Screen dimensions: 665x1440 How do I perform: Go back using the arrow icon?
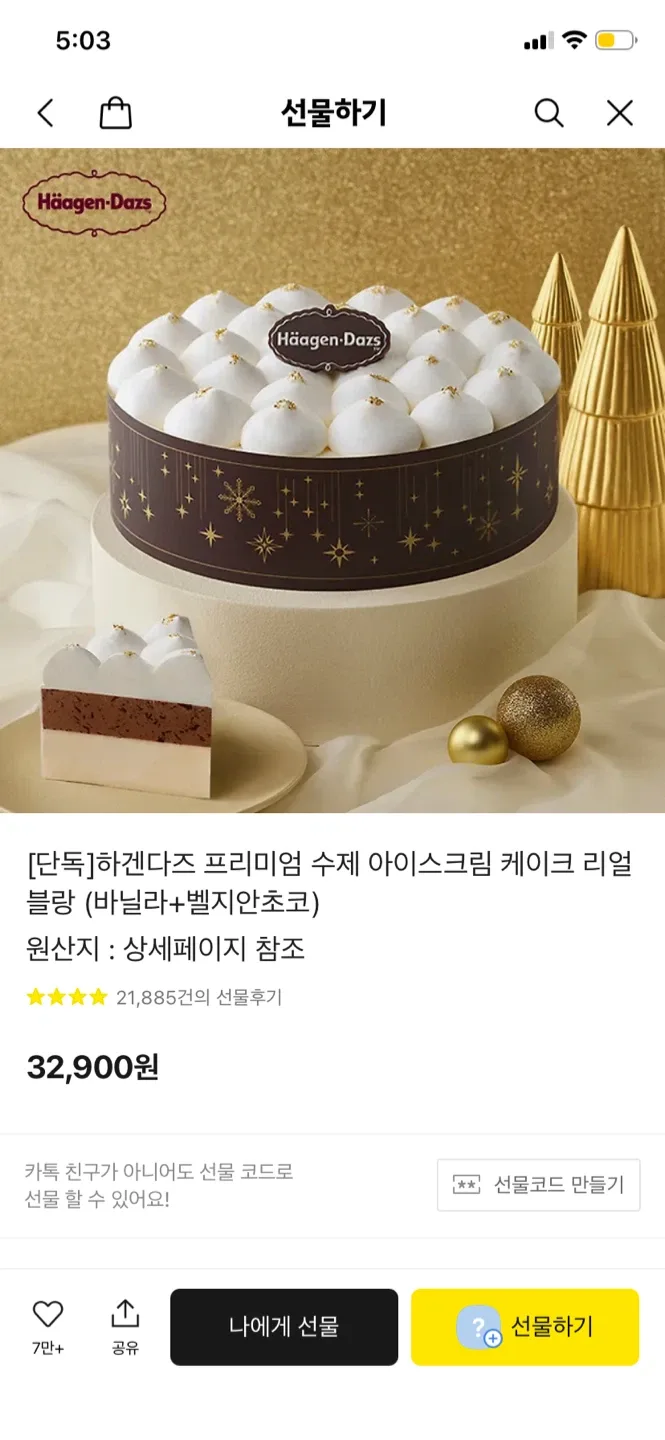click(45, 113)
